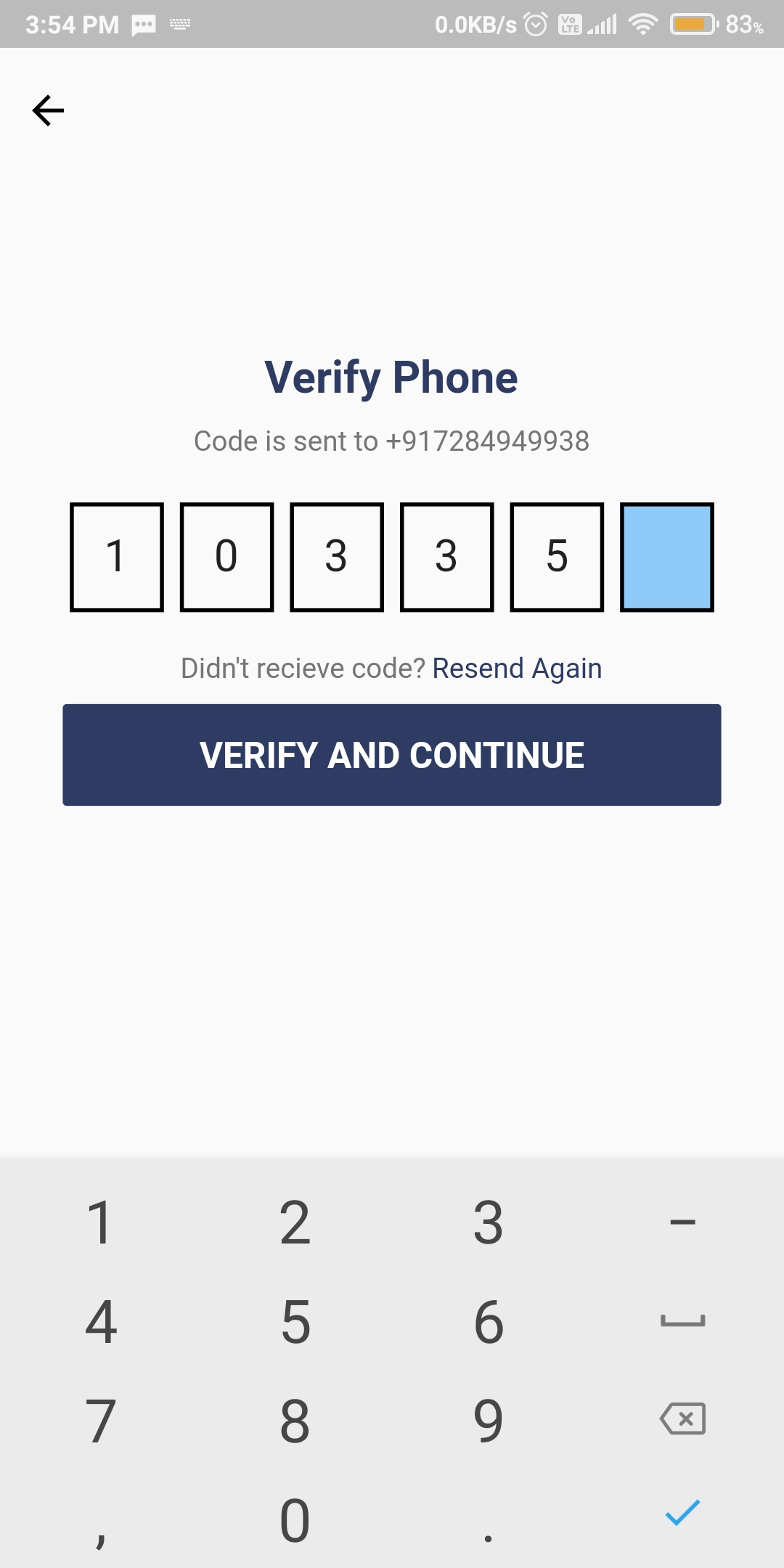
Task: Select the fifth code box containing 5
Action: click(557, 557)
